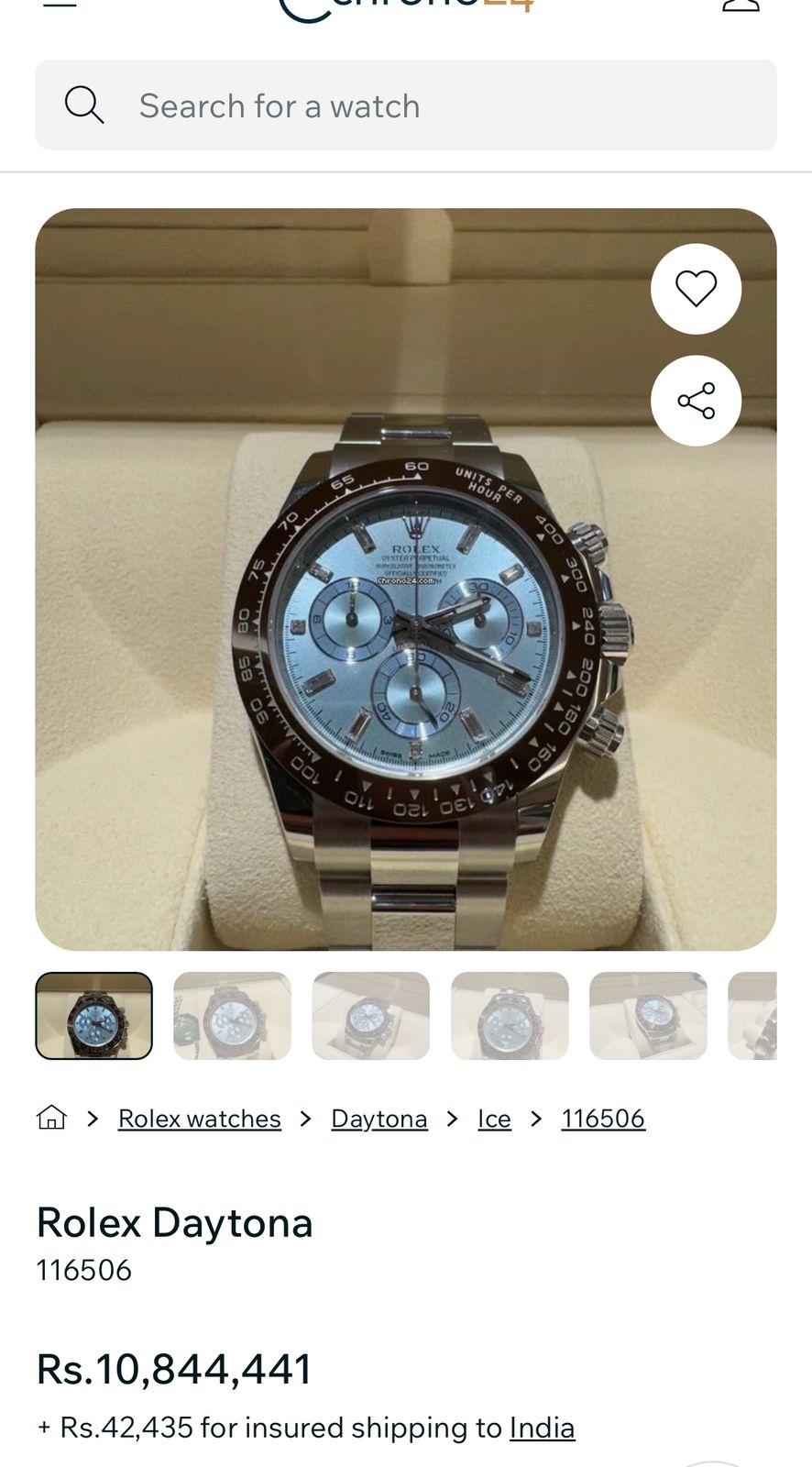Select the fifth photo thumbnail
The width and height of the screenshot is (812, 1467).
[x=648, y=1016]
